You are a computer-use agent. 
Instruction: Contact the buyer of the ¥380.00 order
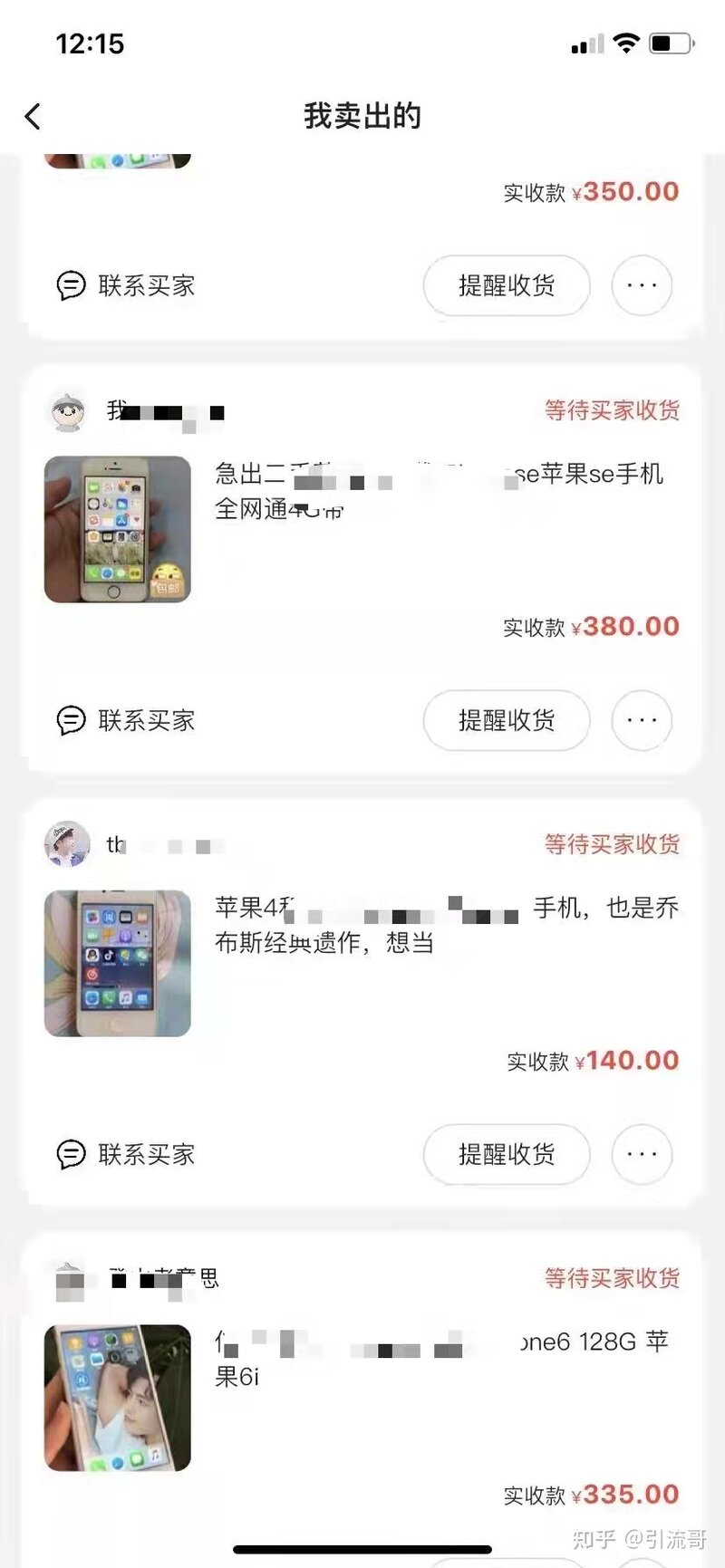click(126, 720)
